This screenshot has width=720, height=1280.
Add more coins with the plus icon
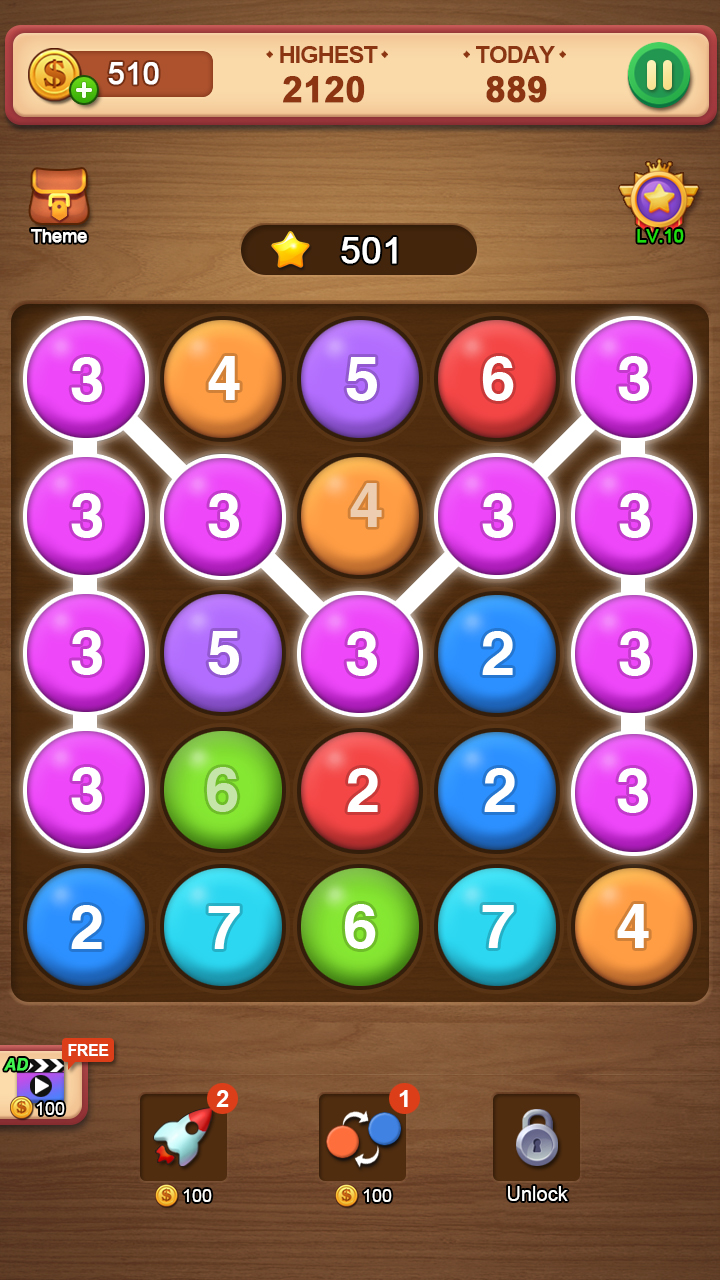[x=84, y=90]
